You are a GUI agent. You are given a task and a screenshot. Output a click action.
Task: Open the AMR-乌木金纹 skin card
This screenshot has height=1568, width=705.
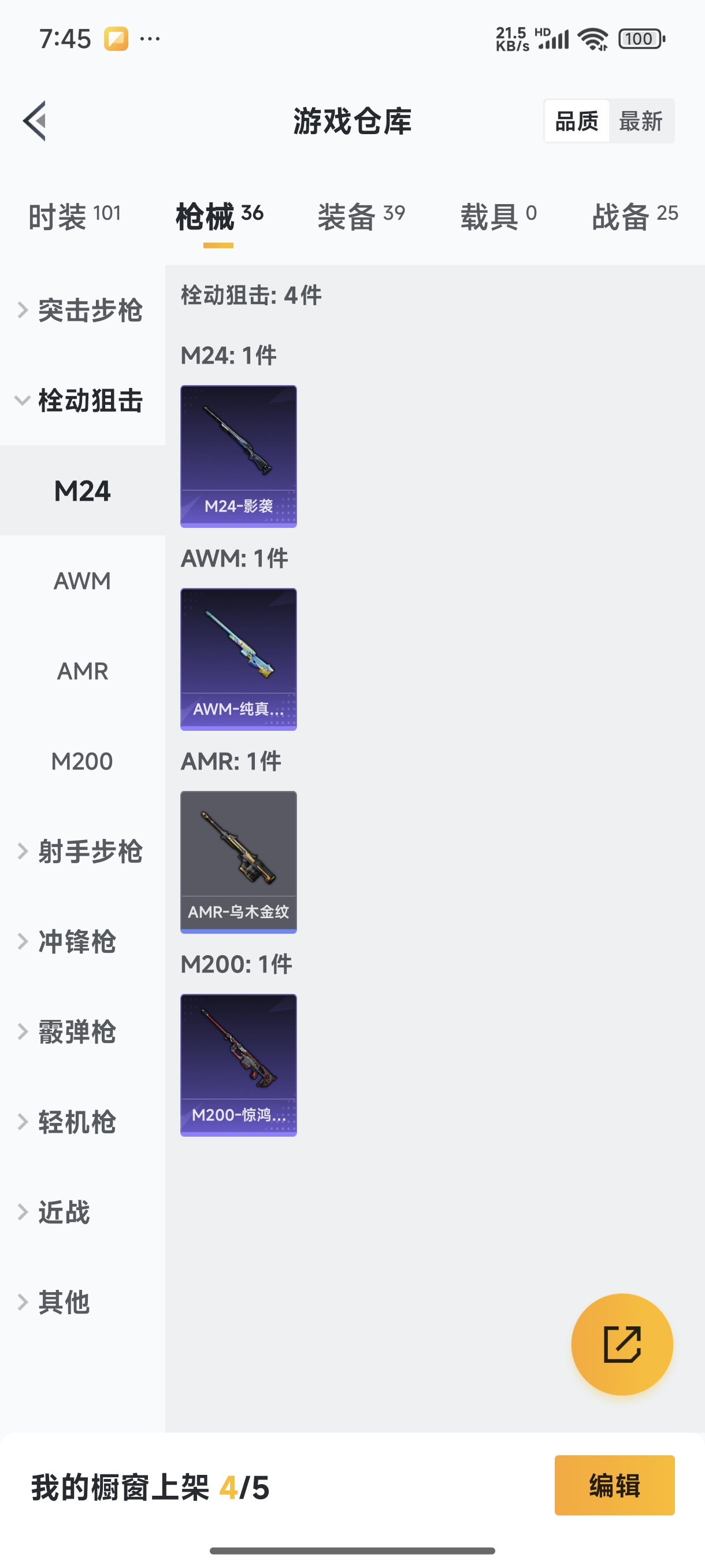click(x=239, y=862)
